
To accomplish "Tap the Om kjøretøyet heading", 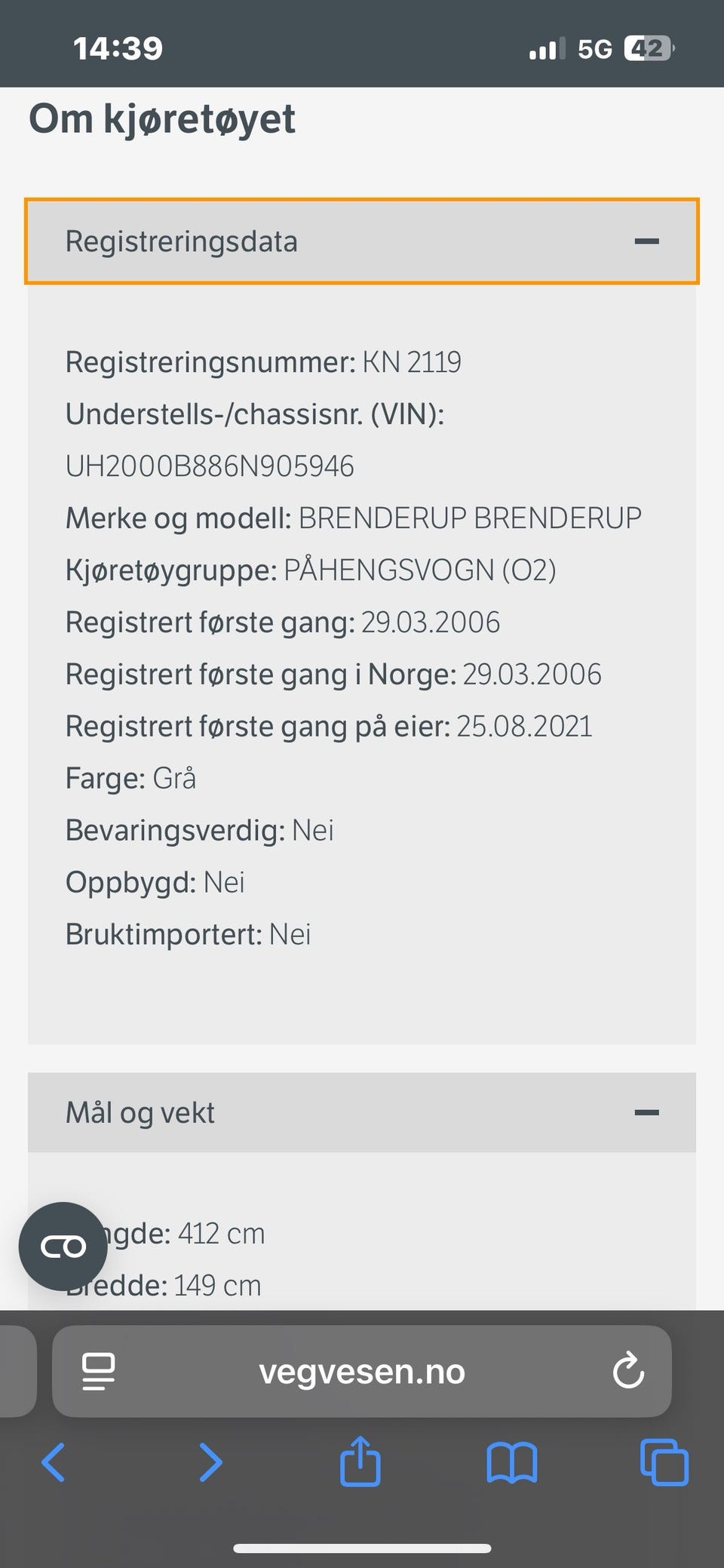I will [x=162, y=118].
